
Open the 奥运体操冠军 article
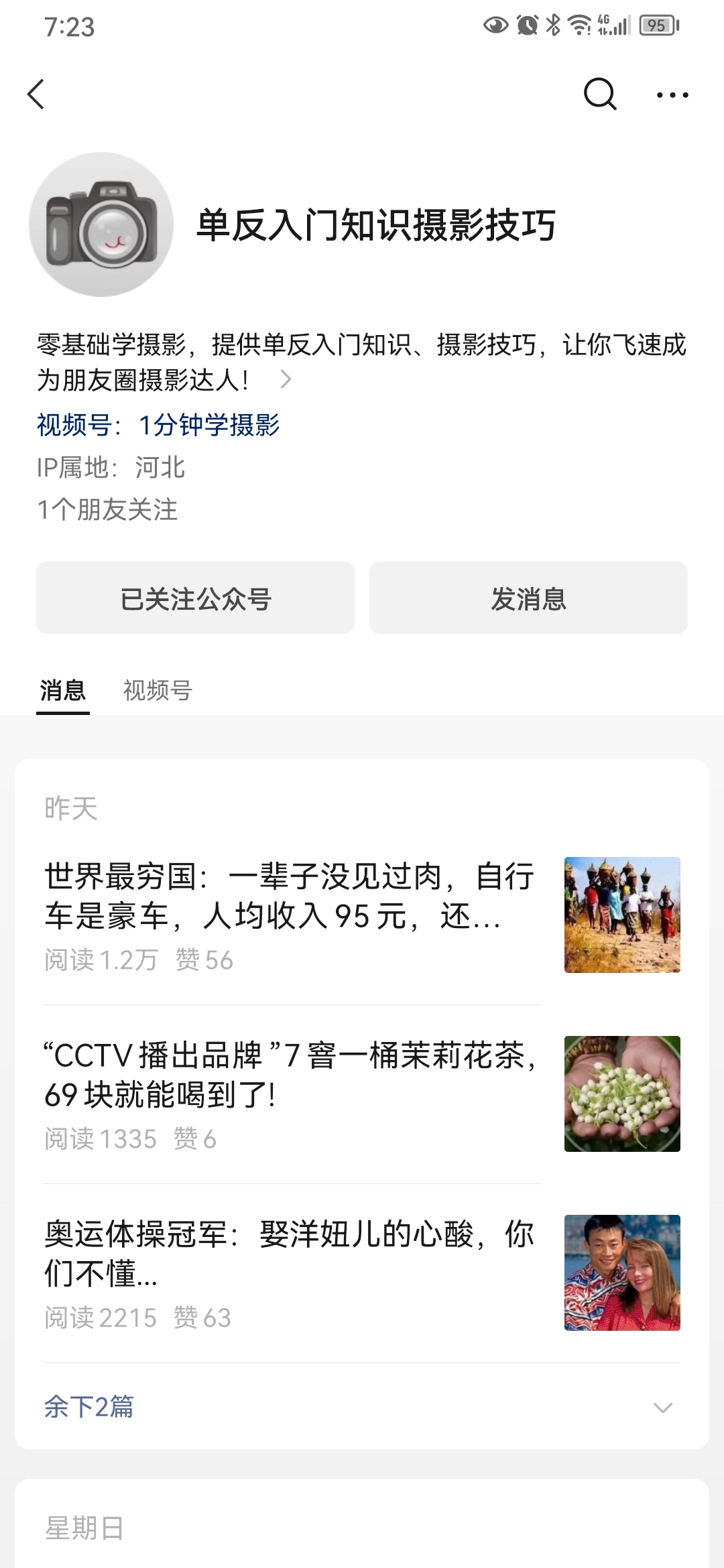[290, 1254]
